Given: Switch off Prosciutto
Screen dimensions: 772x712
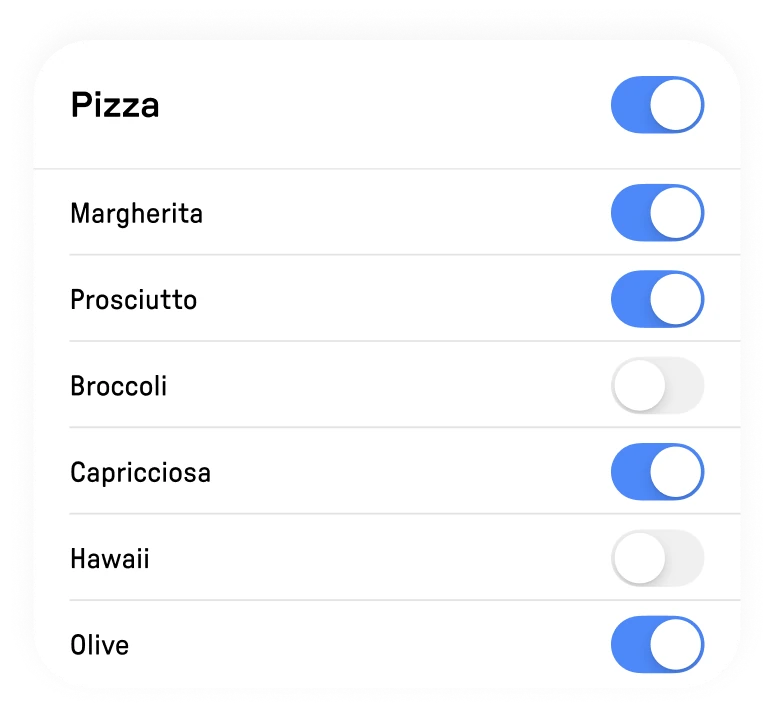Looking at the screenshot, I should [x=657, y=299].
